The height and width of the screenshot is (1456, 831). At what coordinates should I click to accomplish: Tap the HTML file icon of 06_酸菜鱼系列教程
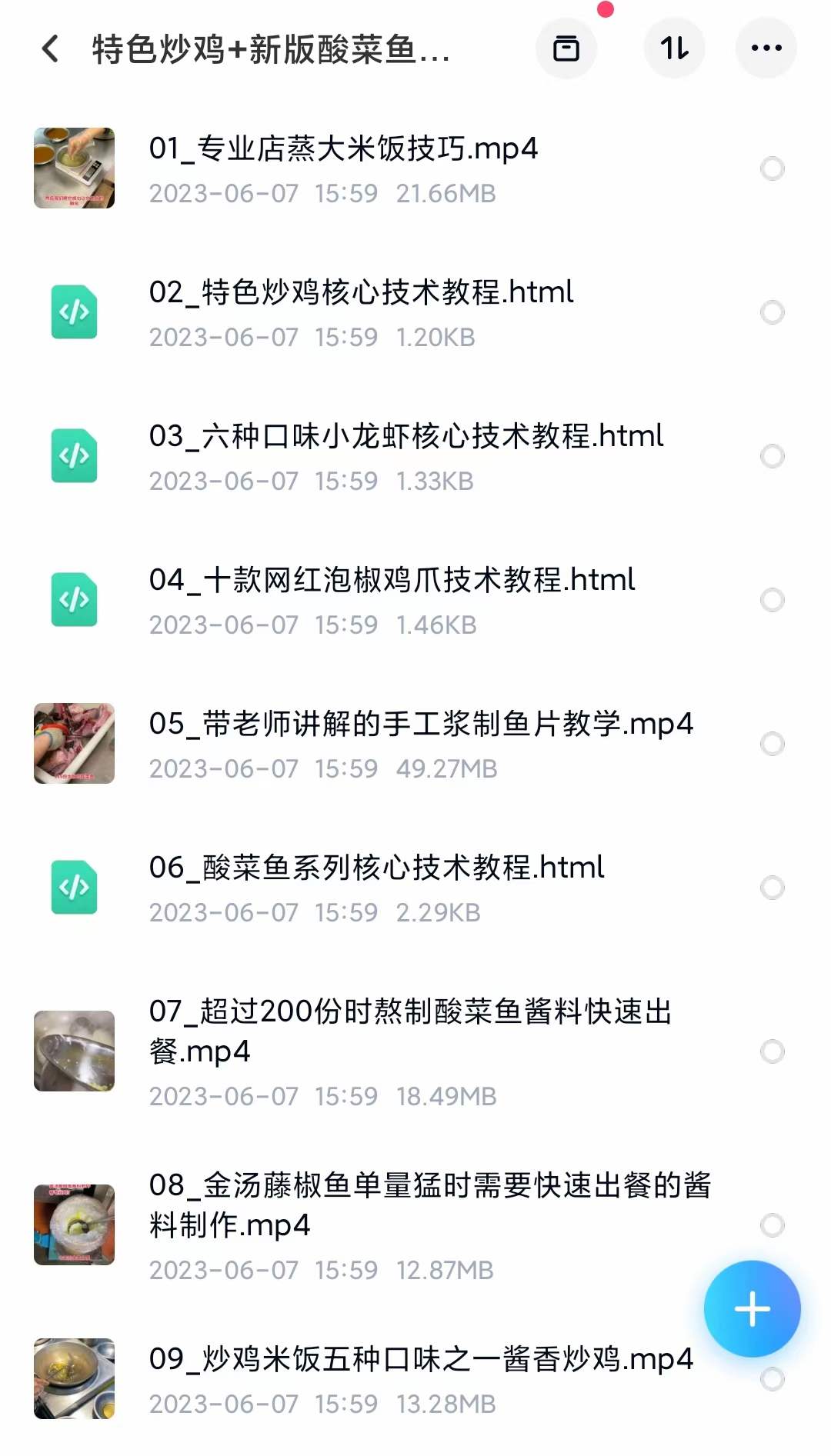[74, 887]
